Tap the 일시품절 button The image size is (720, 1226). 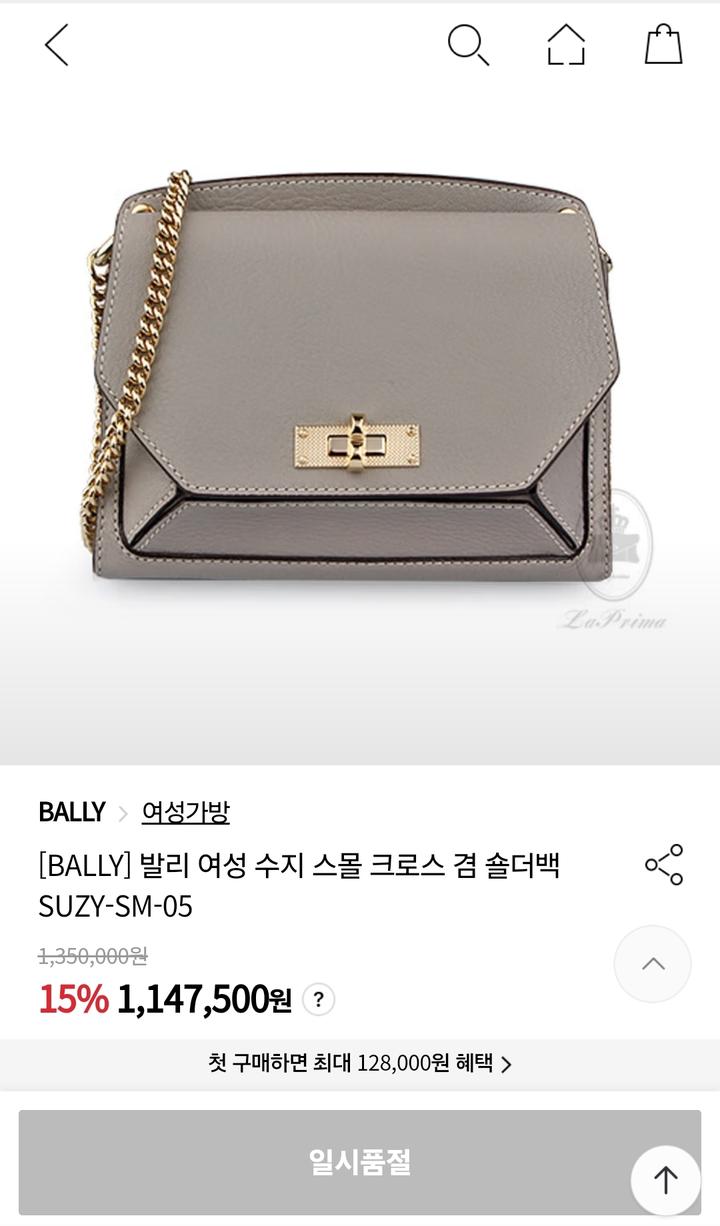tap(360, 1162)
